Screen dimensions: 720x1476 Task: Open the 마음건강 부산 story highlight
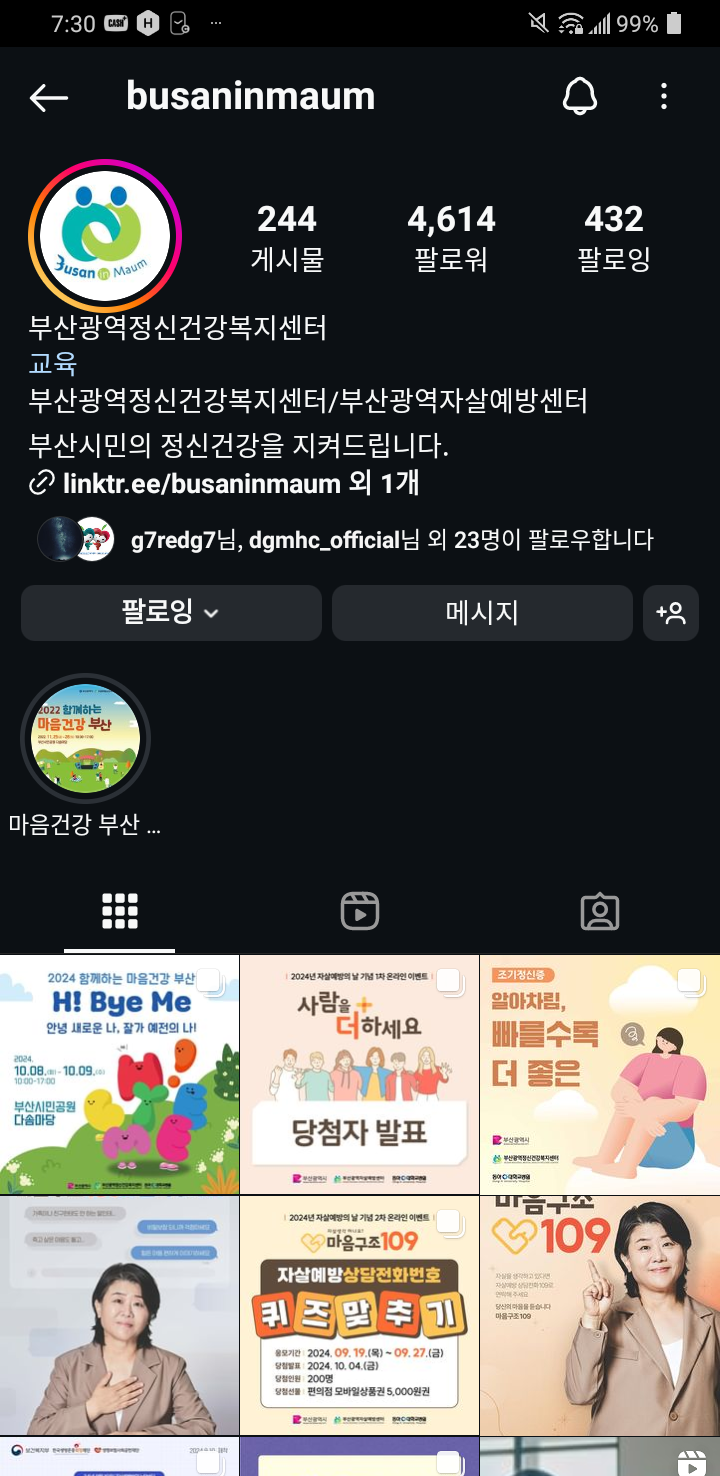point(86,739)
